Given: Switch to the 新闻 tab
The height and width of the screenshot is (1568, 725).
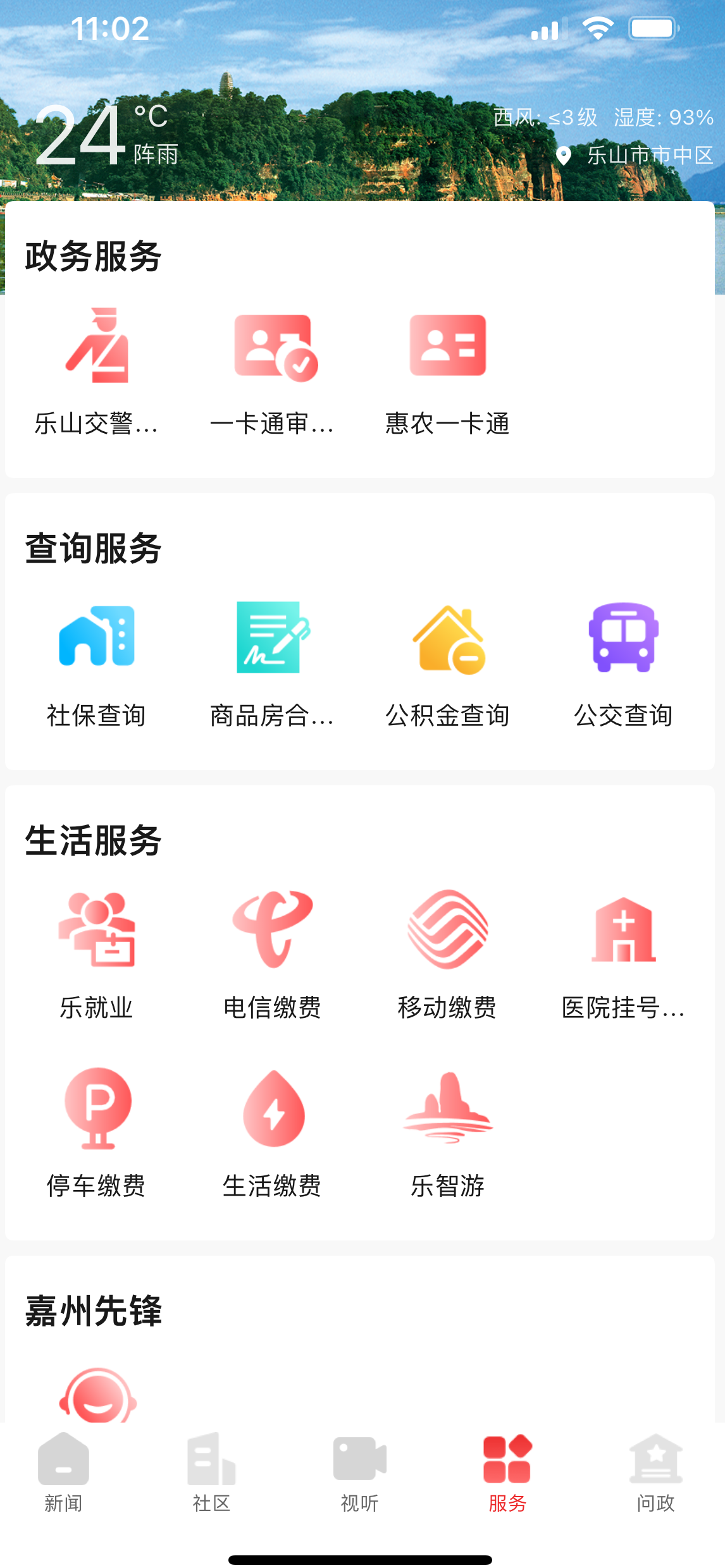Looking at the screenshot, I should pos(63,1473).
